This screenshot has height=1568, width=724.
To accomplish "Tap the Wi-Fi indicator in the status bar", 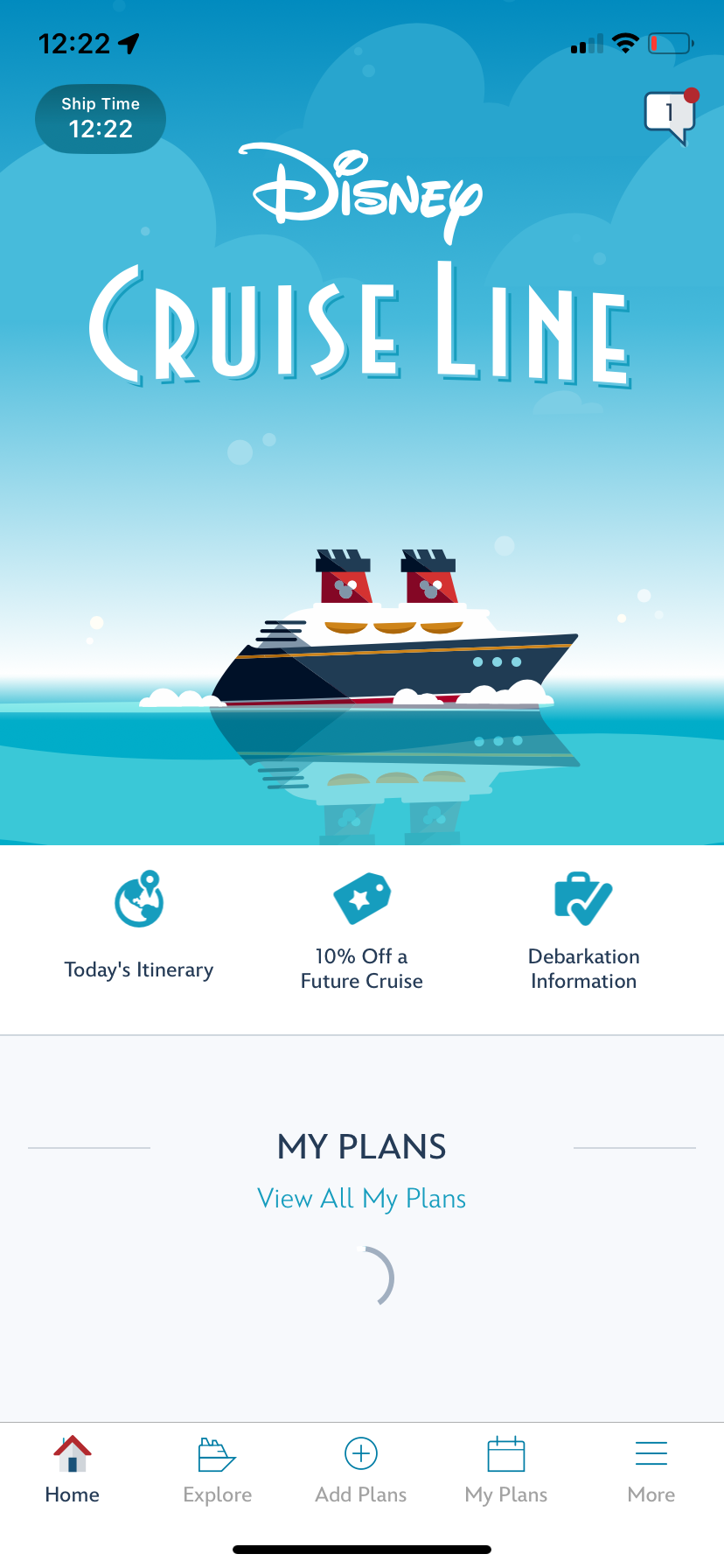I will 626,42.
